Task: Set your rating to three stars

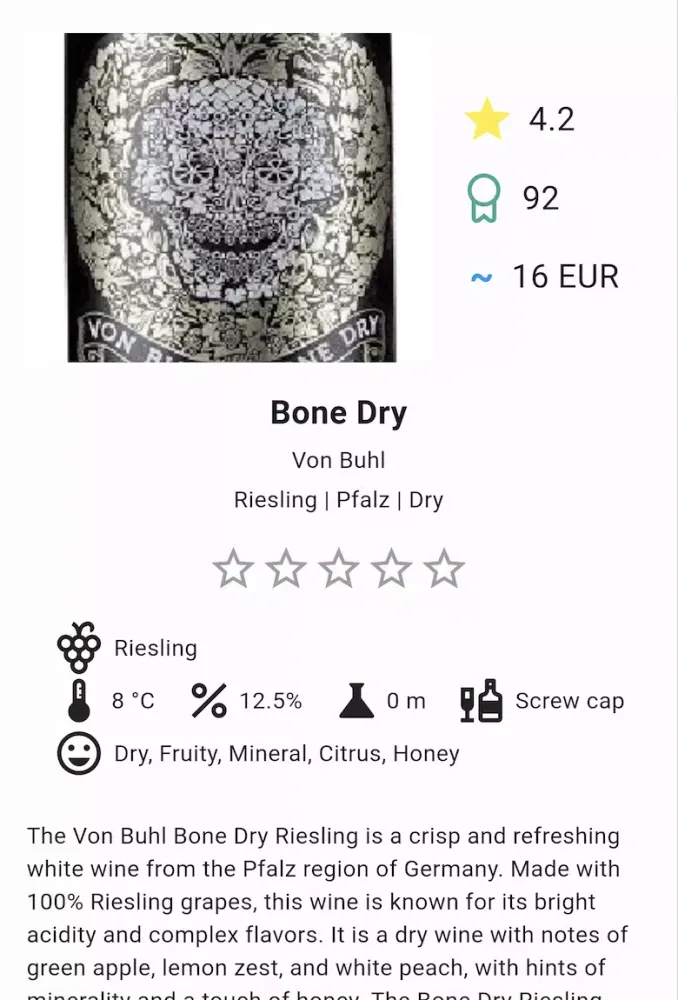Action: tap(339, 568)
